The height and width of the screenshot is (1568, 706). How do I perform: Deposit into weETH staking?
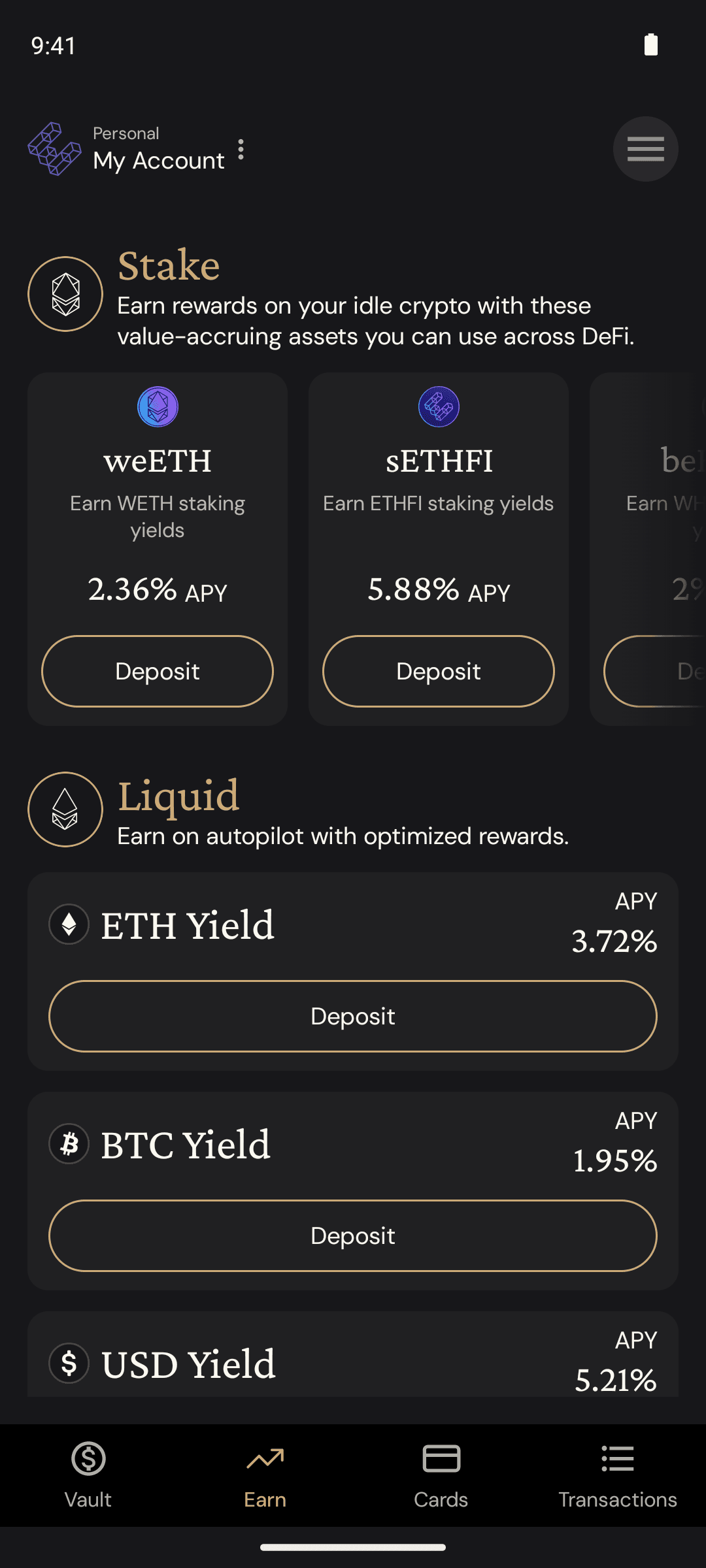tap(158, 671)
